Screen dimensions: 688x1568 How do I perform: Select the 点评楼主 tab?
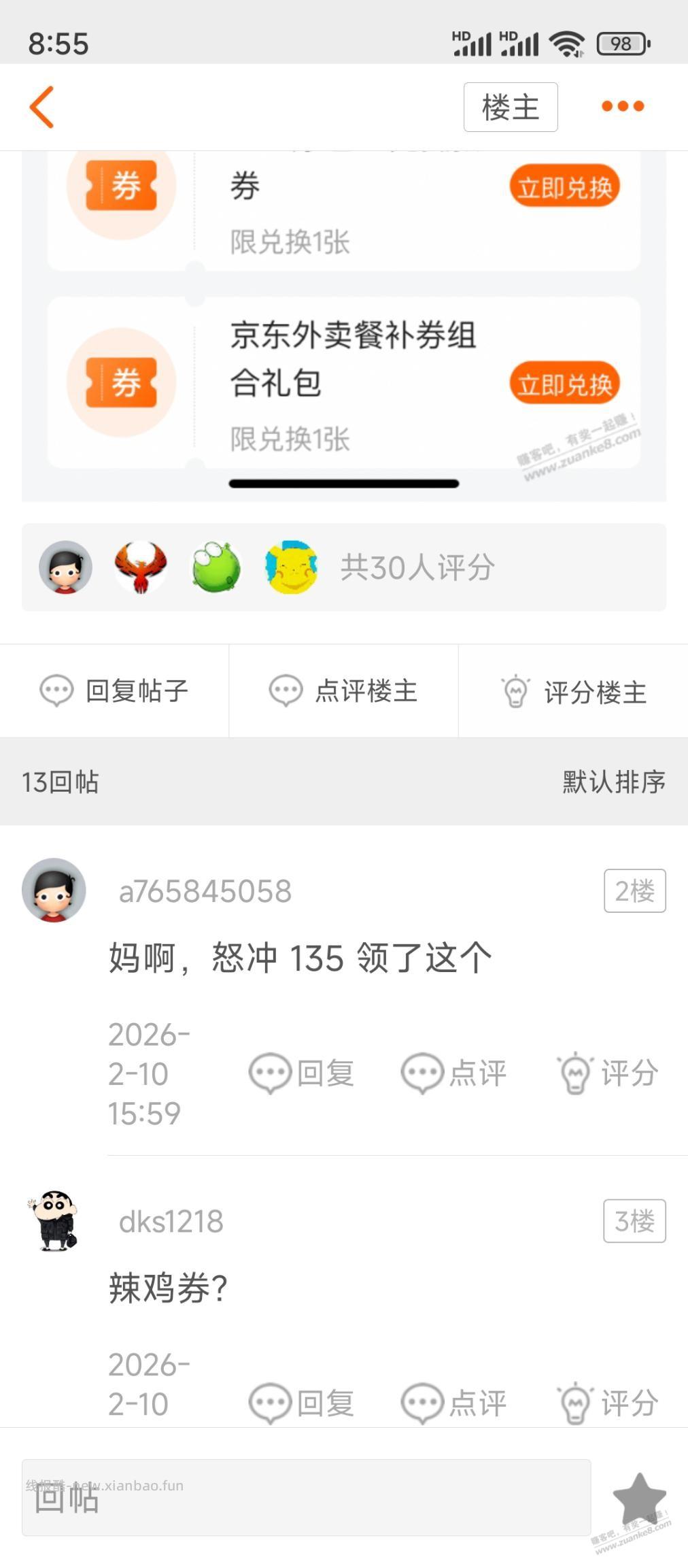344,690
